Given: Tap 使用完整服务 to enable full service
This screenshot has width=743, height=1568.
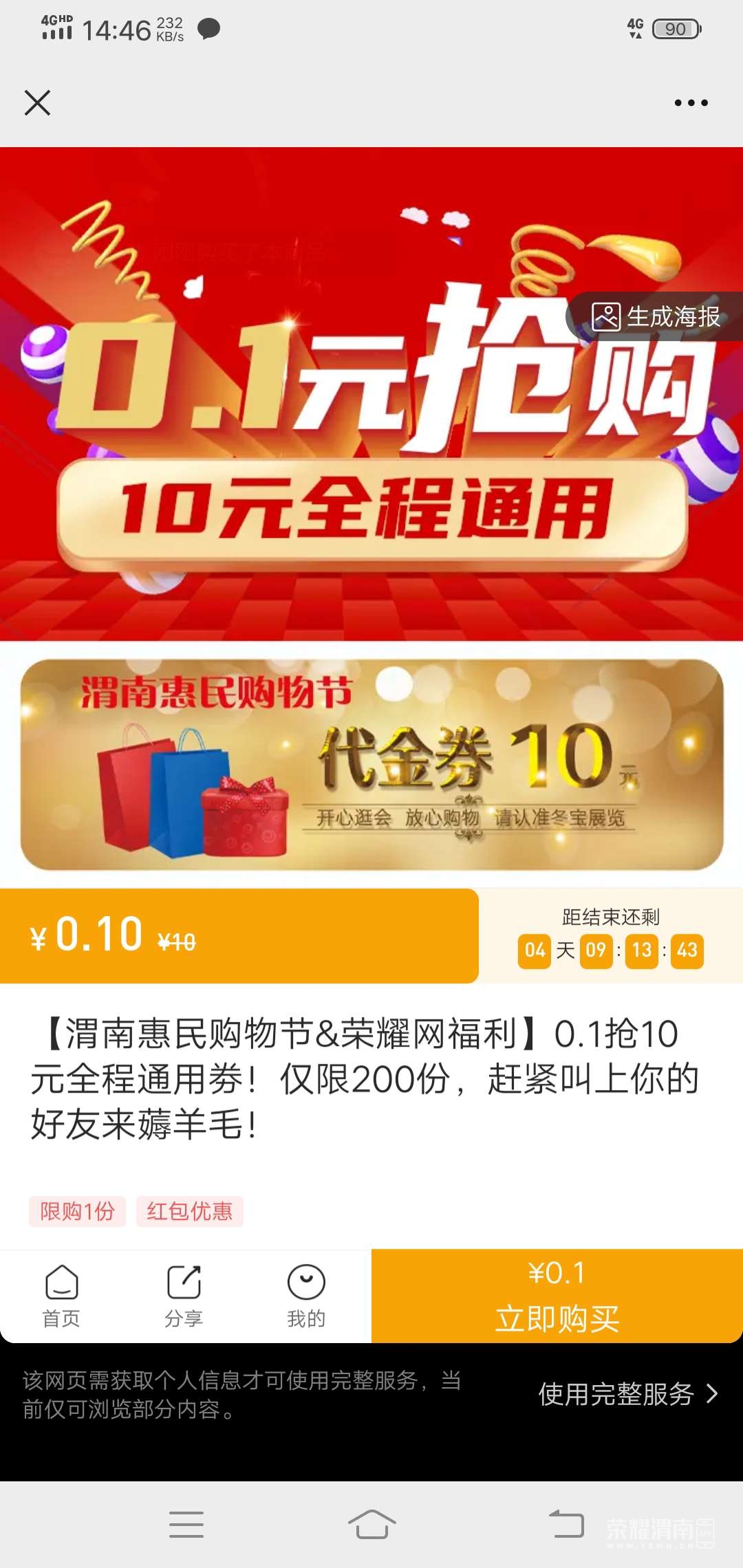Looking at the screenshot, I should (627, 1394).
